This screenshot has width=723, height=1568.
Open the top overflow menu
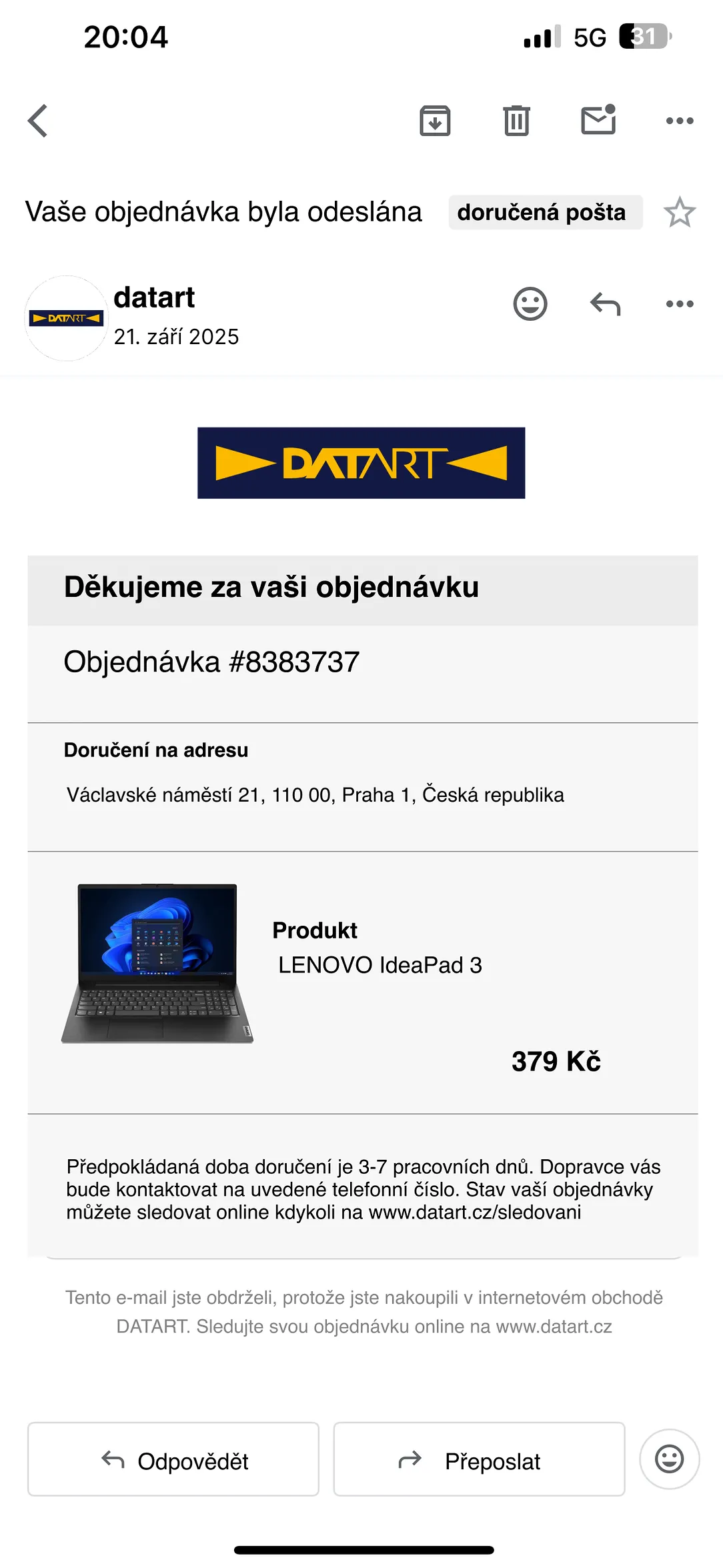(680, 121)
